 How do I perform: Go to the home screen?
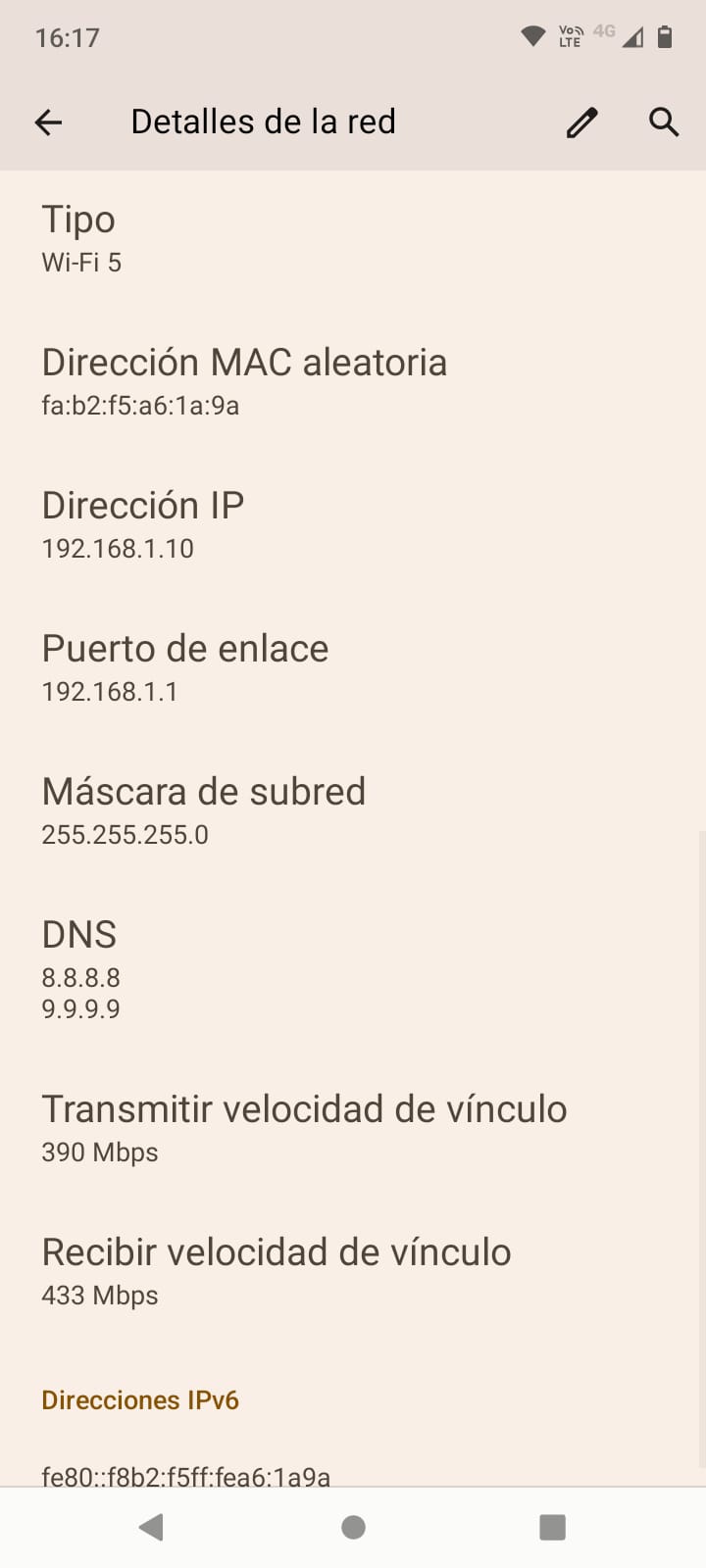(353, 1527)
